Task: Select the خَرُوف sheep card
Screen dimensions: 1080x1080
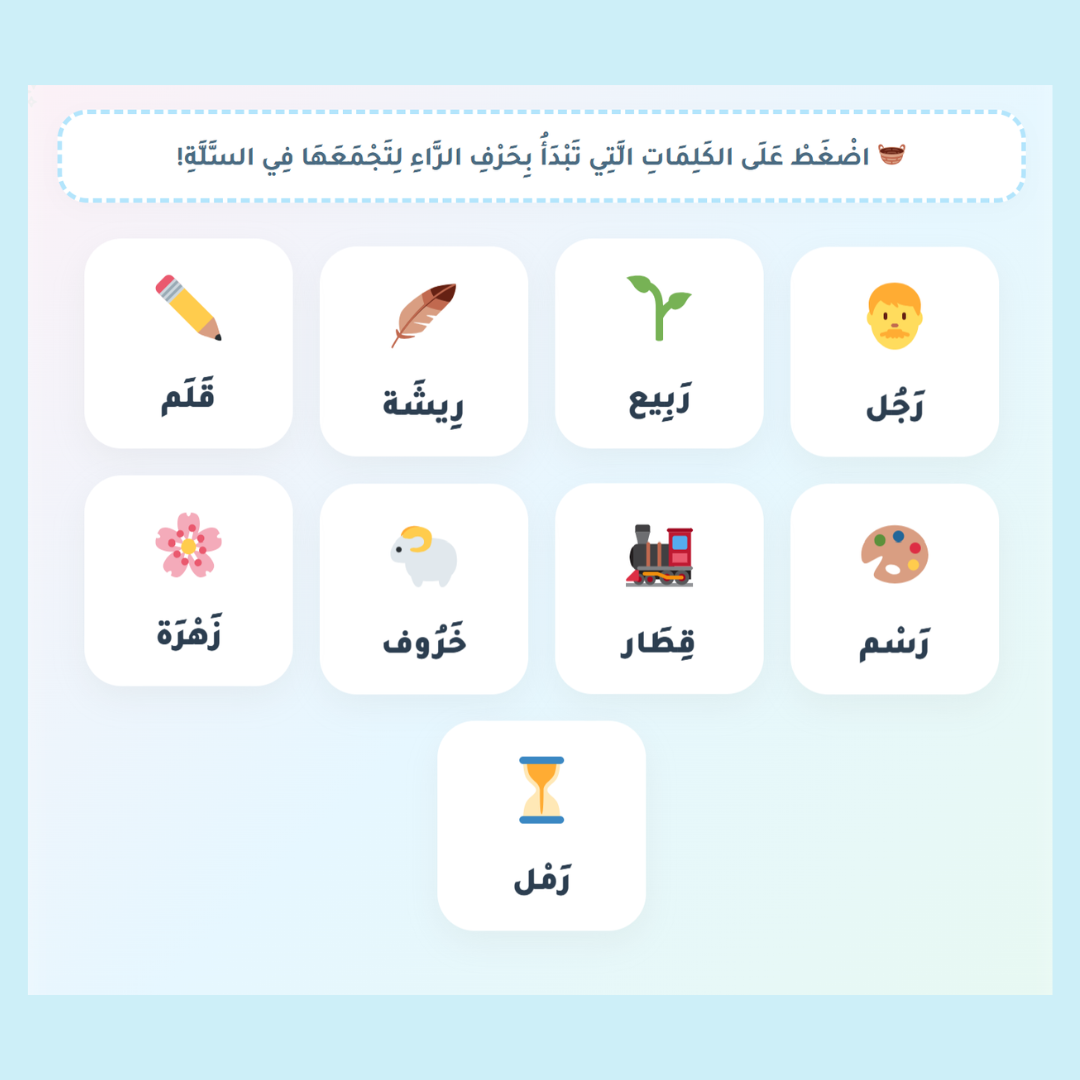Action: [424, 589]
